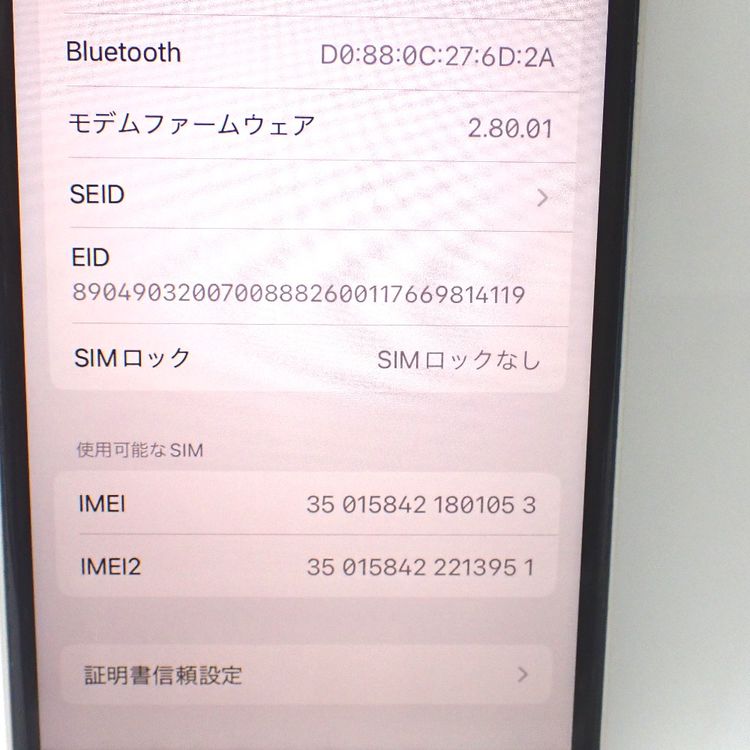The image size is (750, 750).
Task: Open 証明書信頼設定 settings
Action: click(x=305, y=675)
